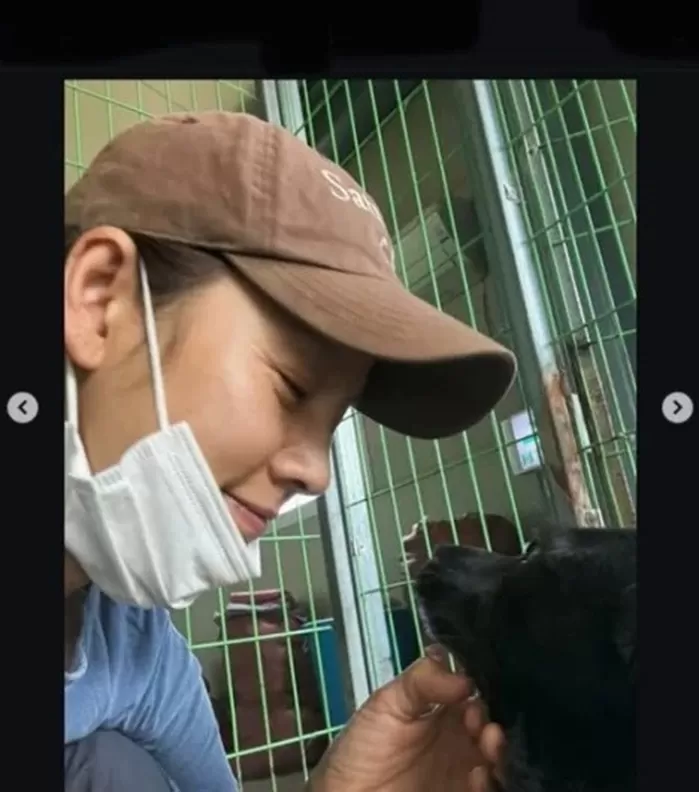This screenshot has height=792, width=699.
Task: Go to the previous photo in carousel
Action: (22, 408)
